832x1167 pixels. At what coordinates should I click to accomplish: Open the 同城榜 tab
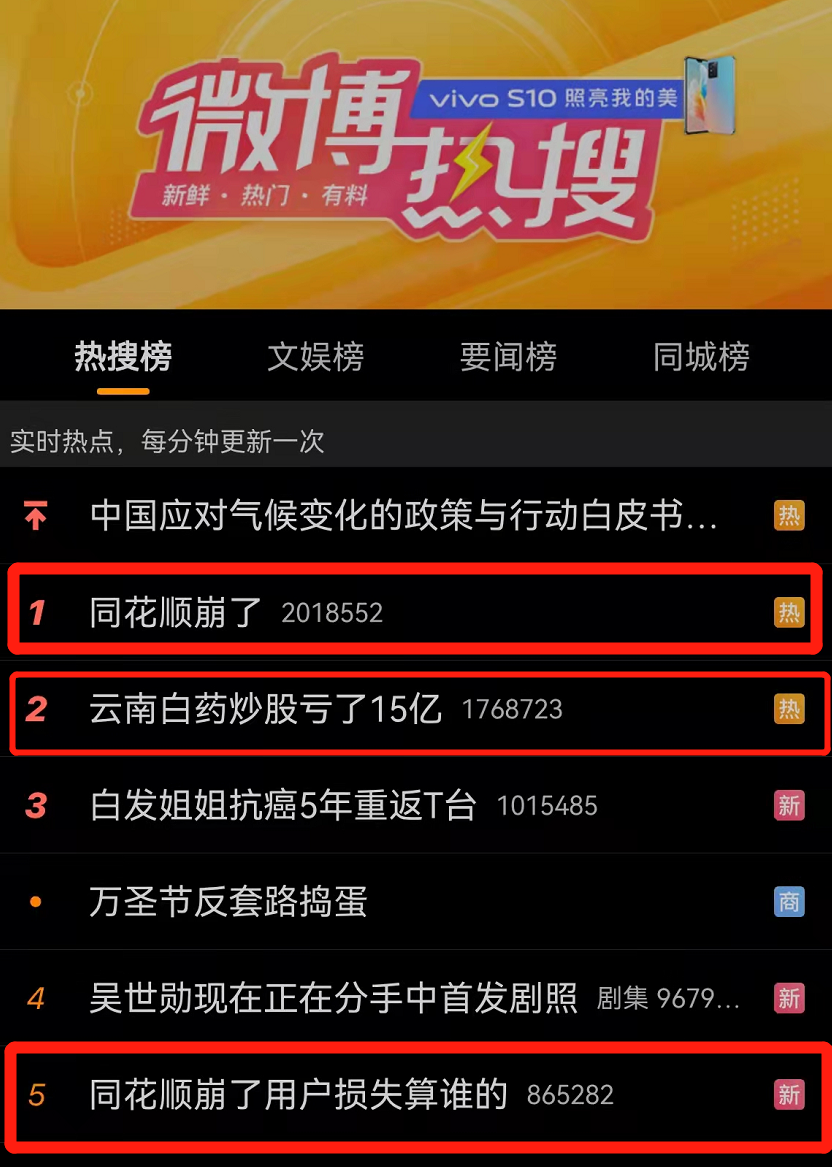pyautogui.click(x=701, y=357)
